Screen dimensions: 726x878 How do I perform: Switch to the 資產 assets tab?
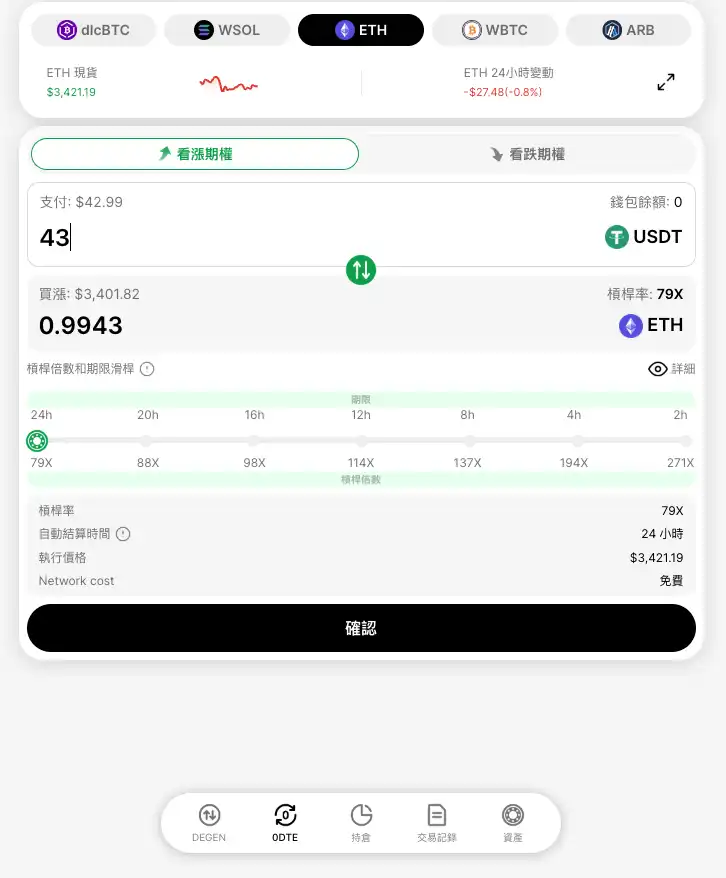click(x=513, y=822)
